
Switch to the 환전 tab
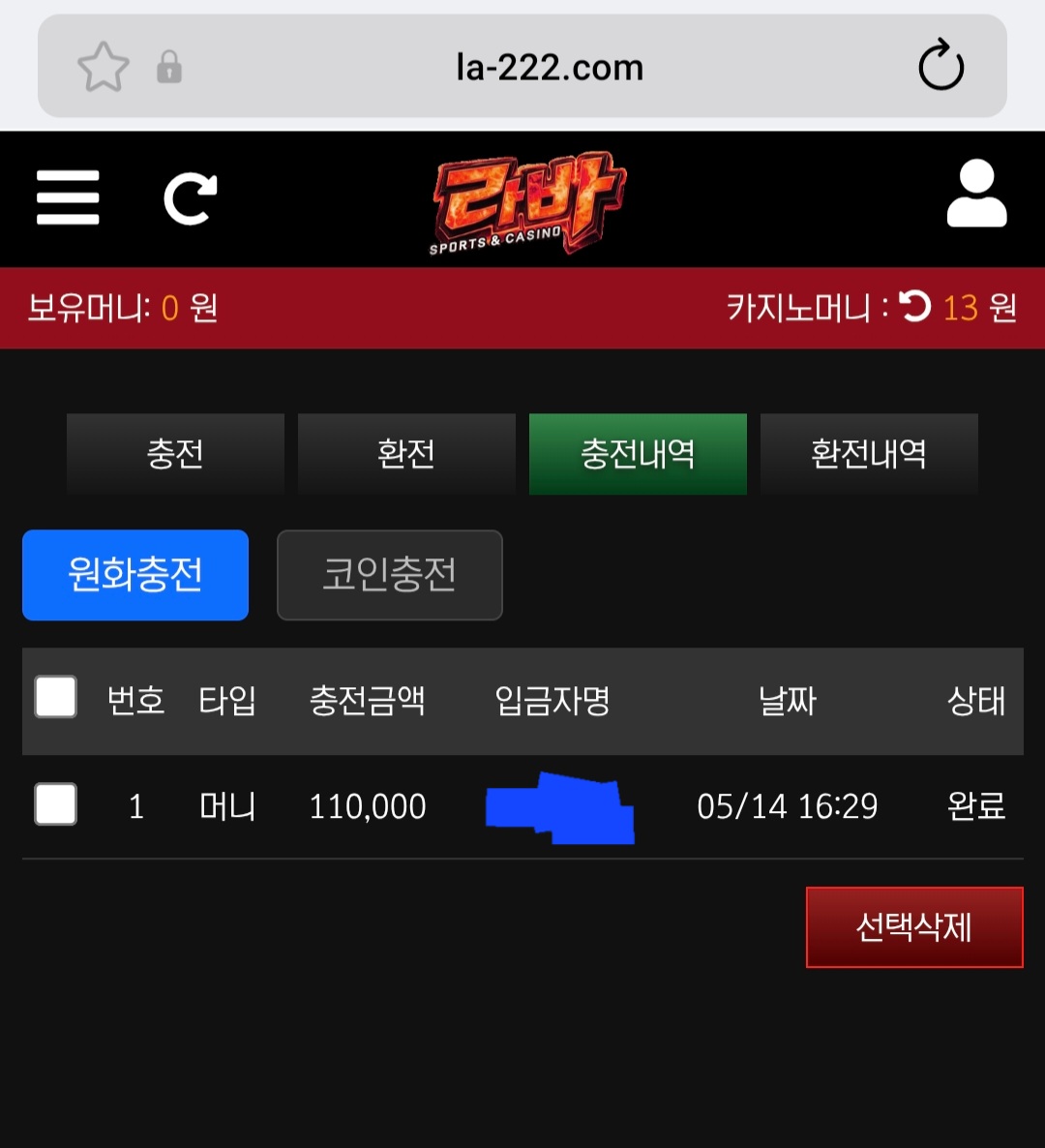pos(407,454)
